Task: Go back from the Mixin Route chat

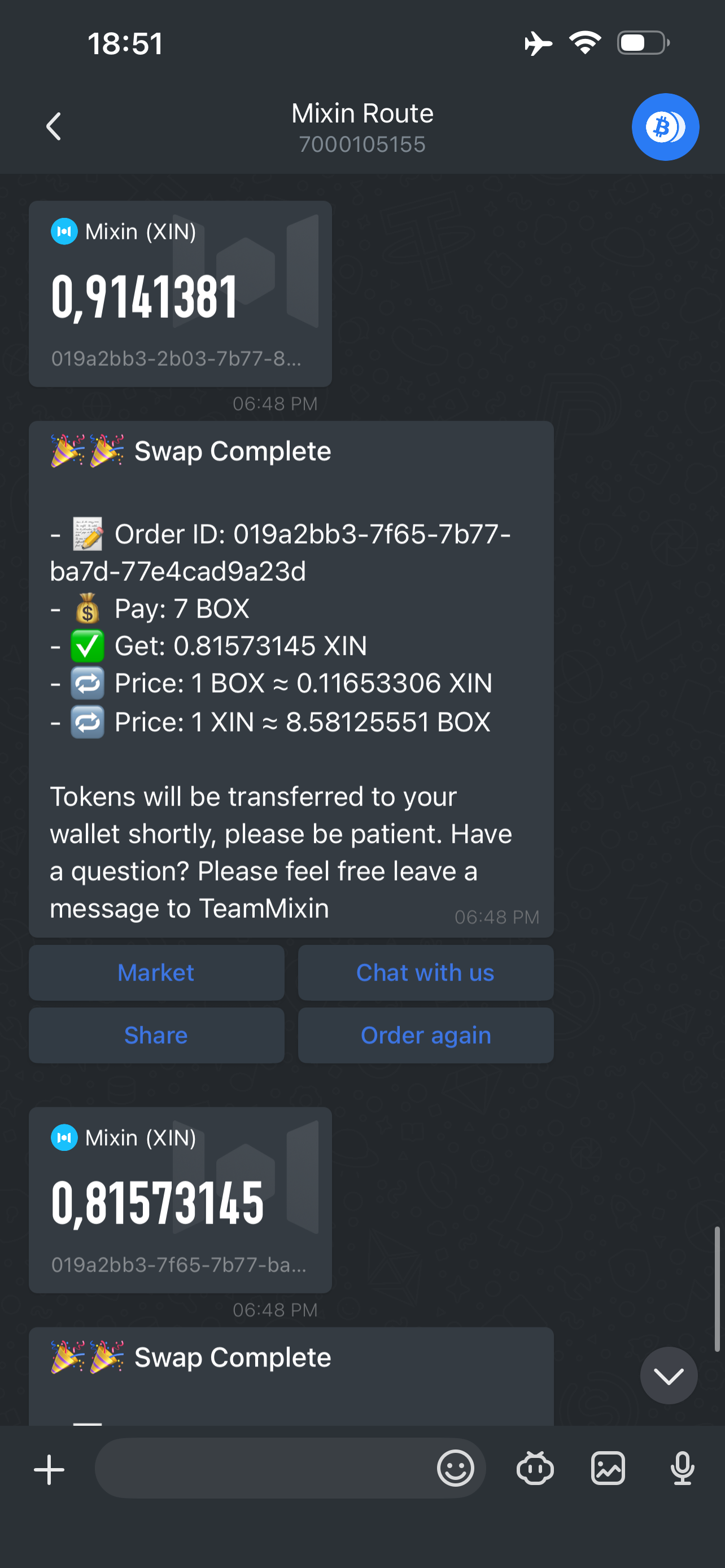Action: coord(54,126)
